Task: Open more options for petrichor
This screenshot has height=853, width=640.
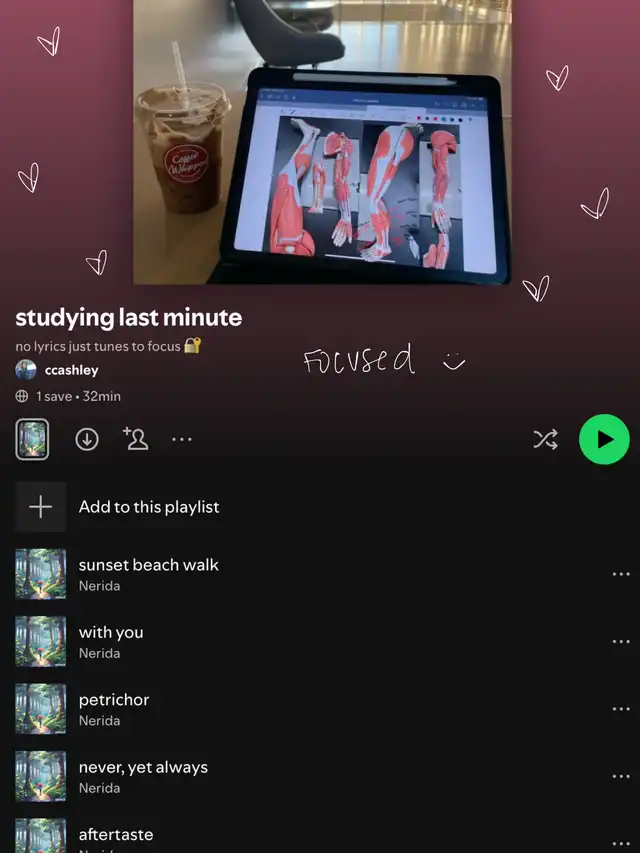Action: tap(620, 709)
